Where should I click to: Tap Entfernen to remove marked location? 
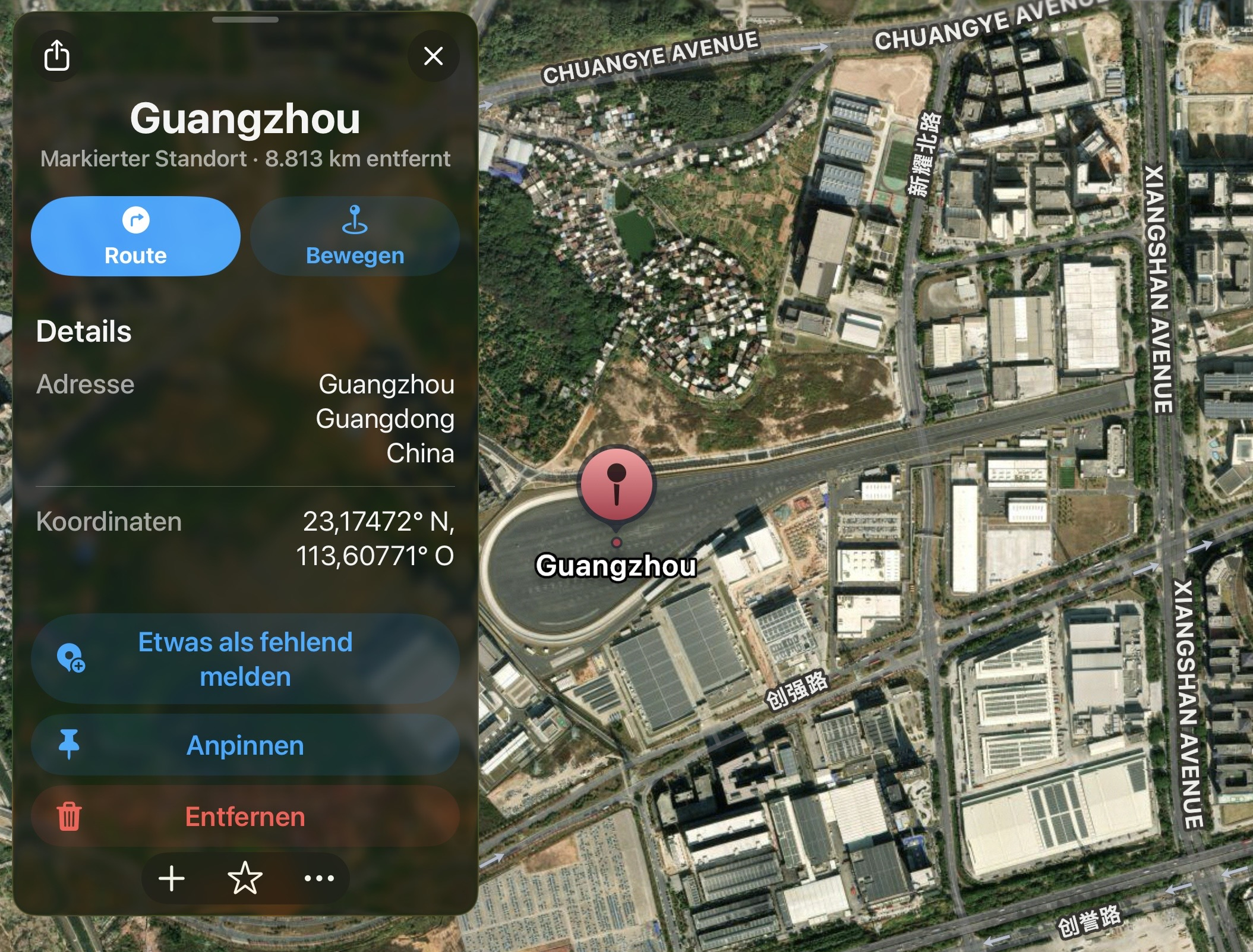[x=245, y=817]
